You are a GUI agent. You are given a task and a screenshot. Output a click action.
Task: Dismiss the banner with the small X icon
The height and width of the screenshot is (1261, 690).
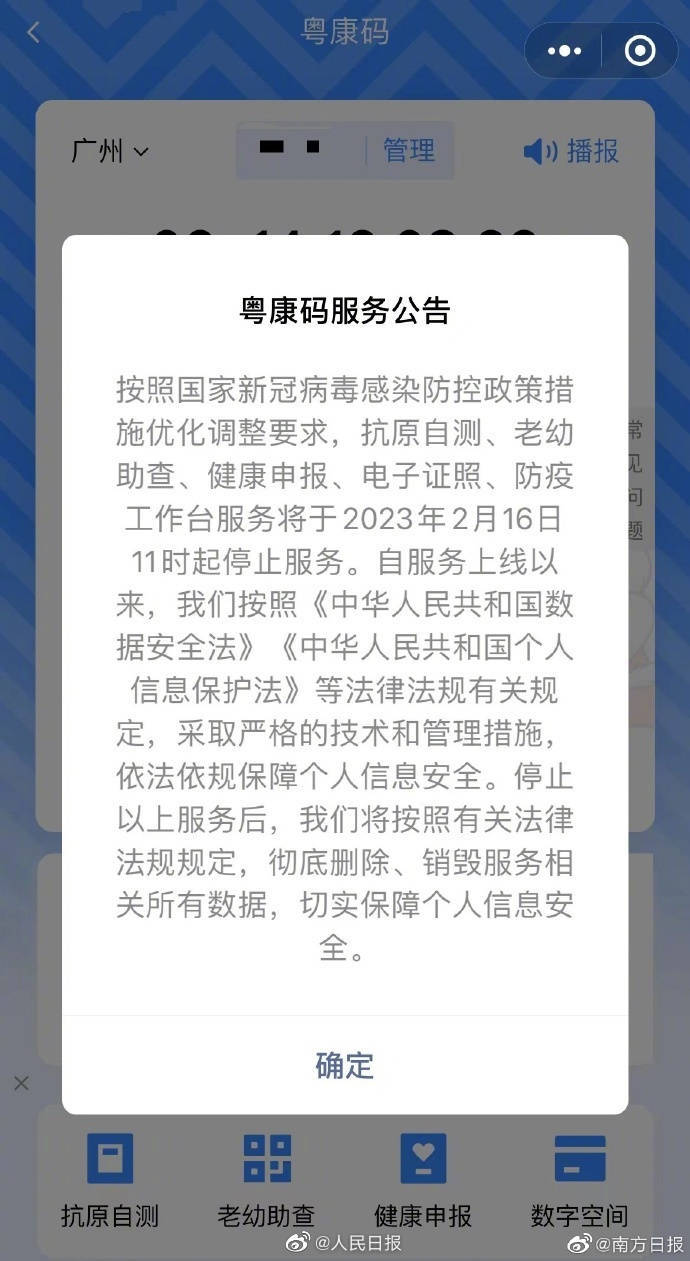coord(22,1084)
